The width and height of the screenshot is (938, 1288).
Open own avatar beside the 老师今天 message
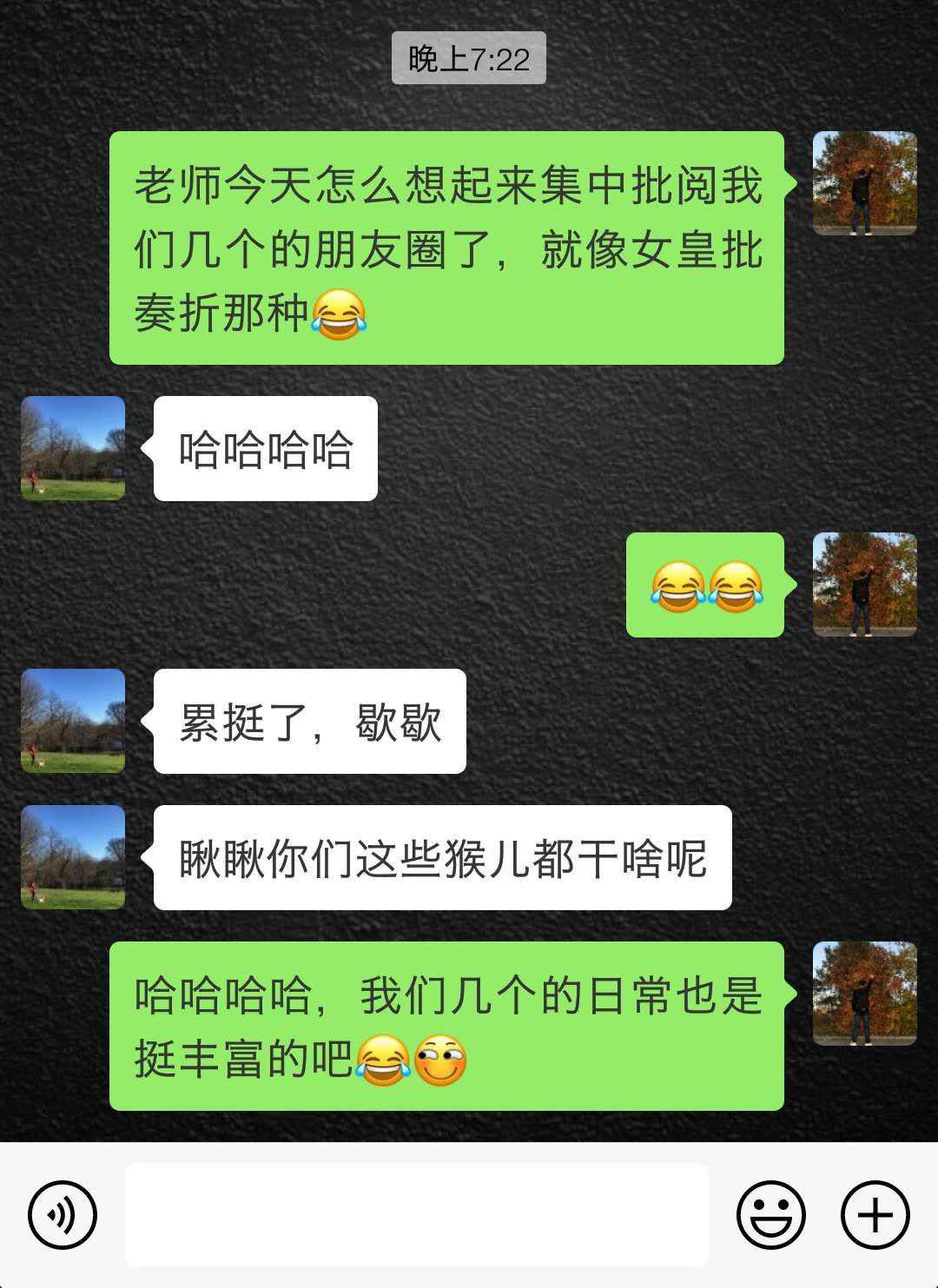tap(864, 183)
